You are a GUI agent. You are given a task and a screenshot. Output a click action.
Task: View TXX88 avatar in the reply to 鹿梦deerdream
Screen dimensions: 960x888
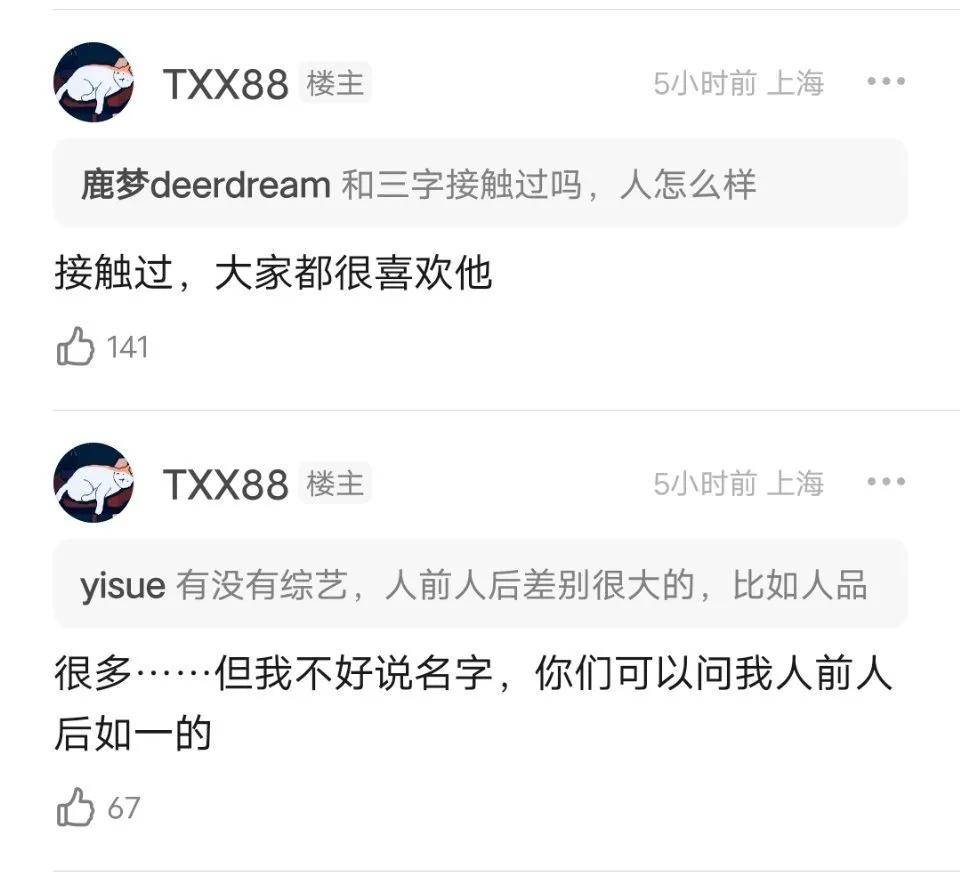pyautogui.click(x=94, y=82)
